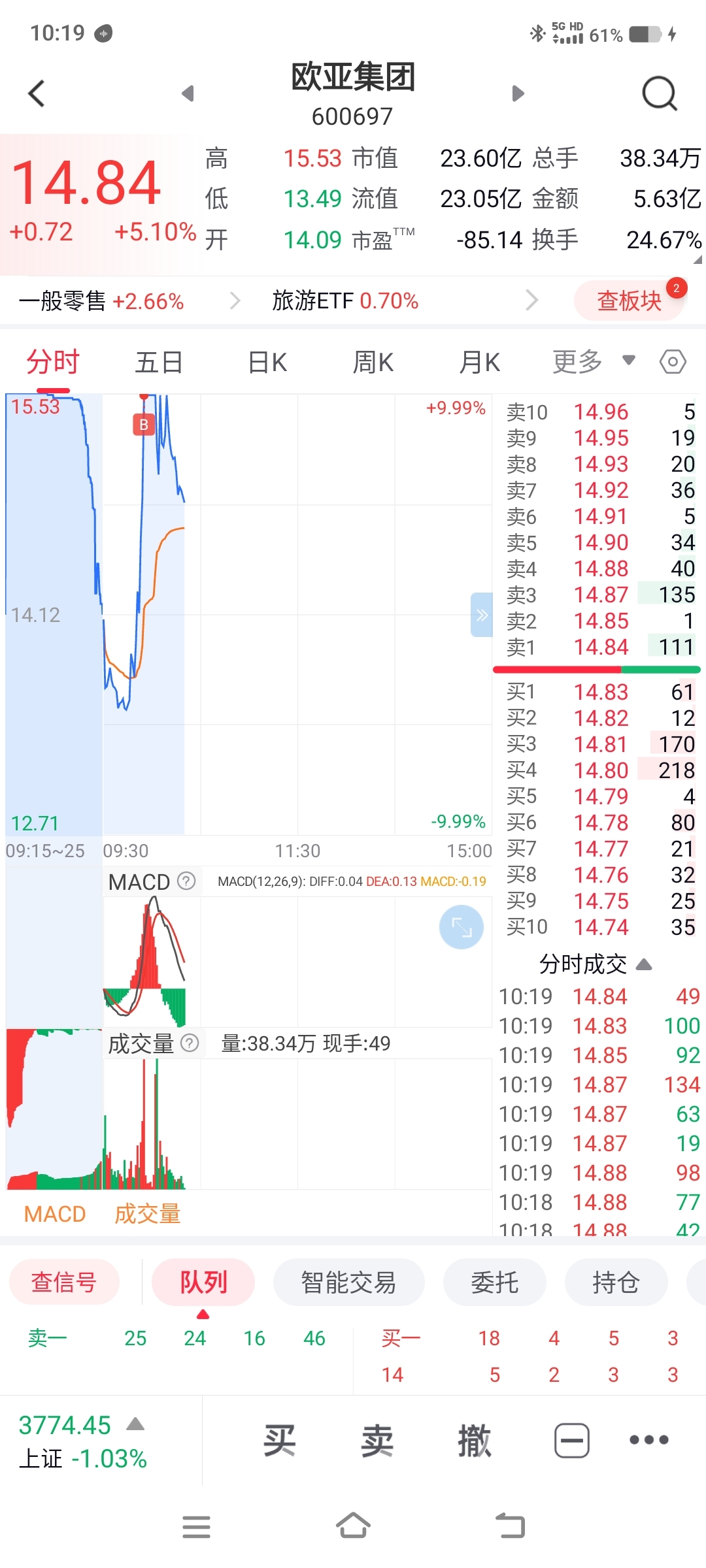This screenshot has width=706, height=1568.
Task: Open the 一般零售 sector link
Action: (101, 301)
